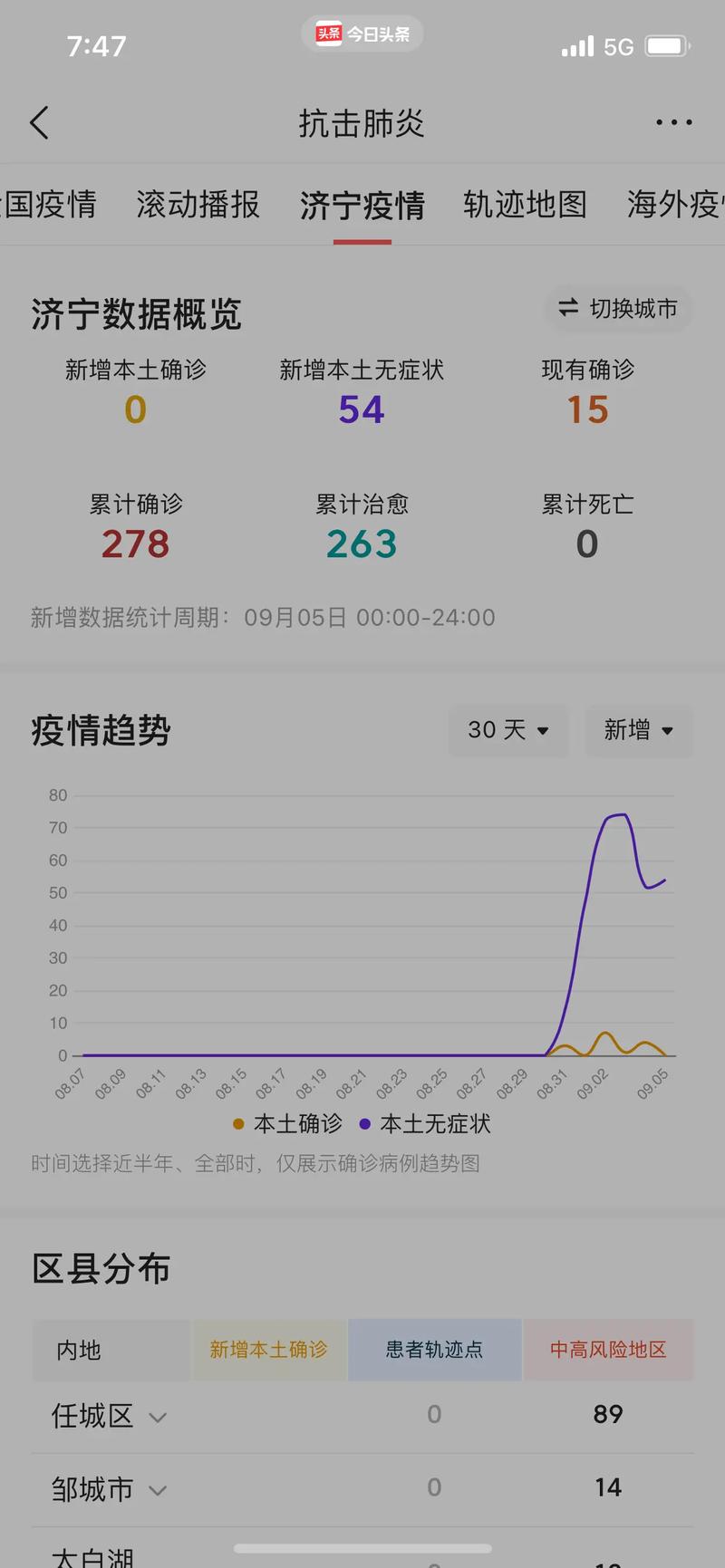The width and height of the screenshot is (725, 1568).
Task: Tap the 今日头条 logo pill
Action: click(x=362, y=34)
